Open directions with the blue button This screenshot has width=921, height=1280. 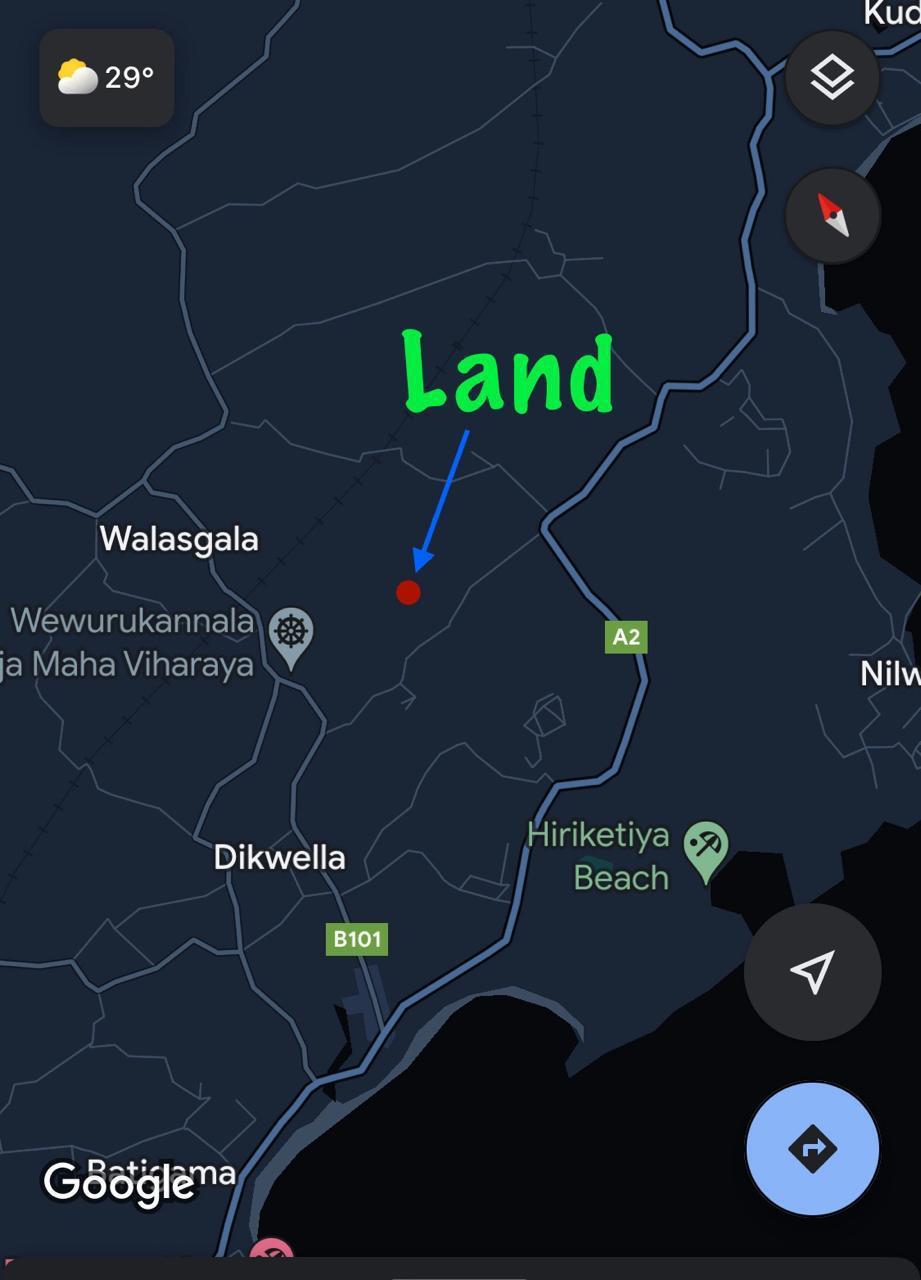click(812, 1148)
